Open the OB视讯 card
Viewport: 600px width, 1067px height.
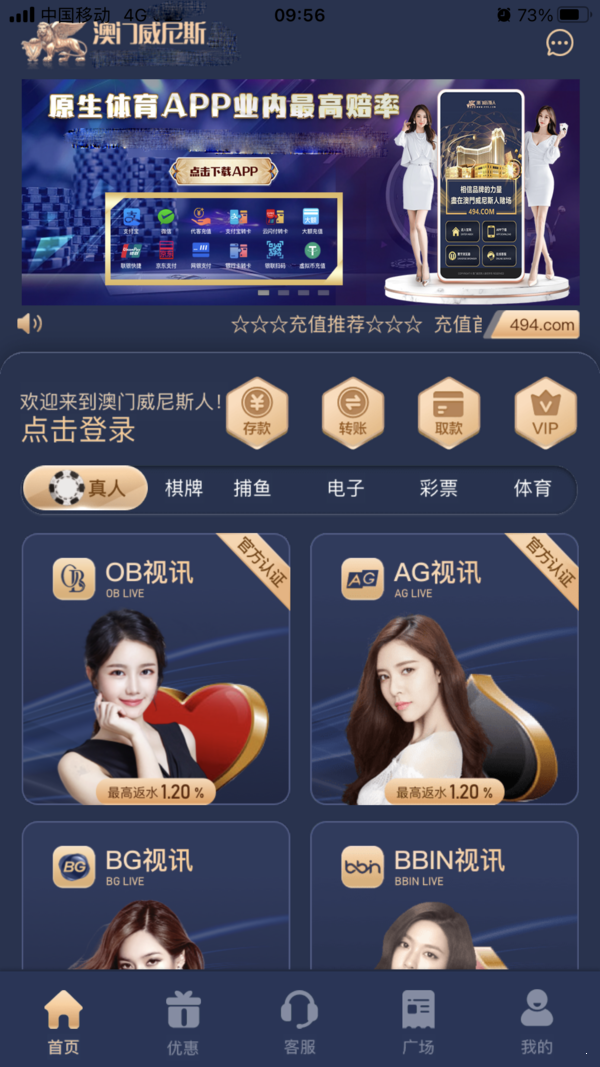(x=156, y=670)
